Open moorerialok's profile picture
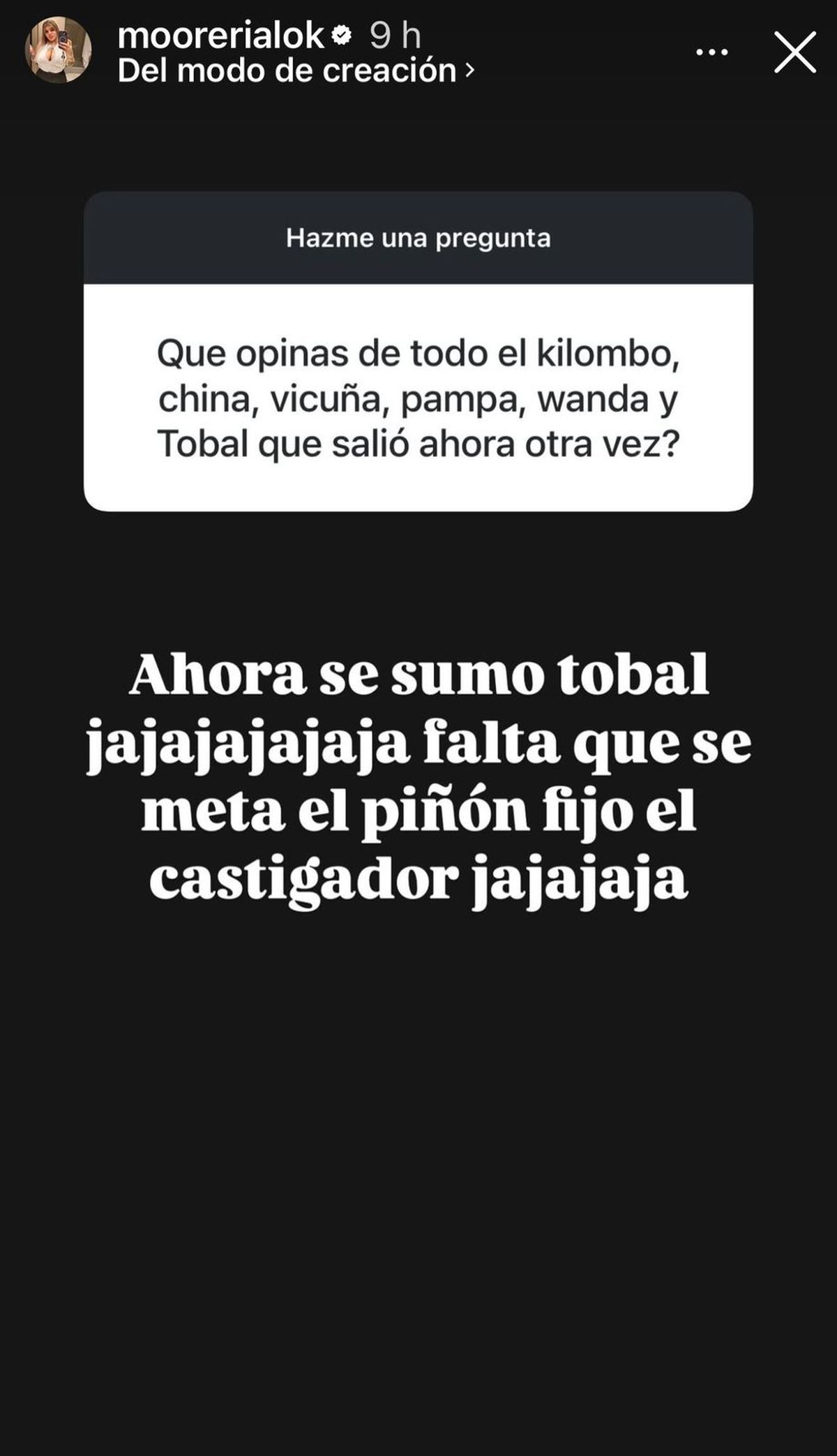 (x=59, y=50)
